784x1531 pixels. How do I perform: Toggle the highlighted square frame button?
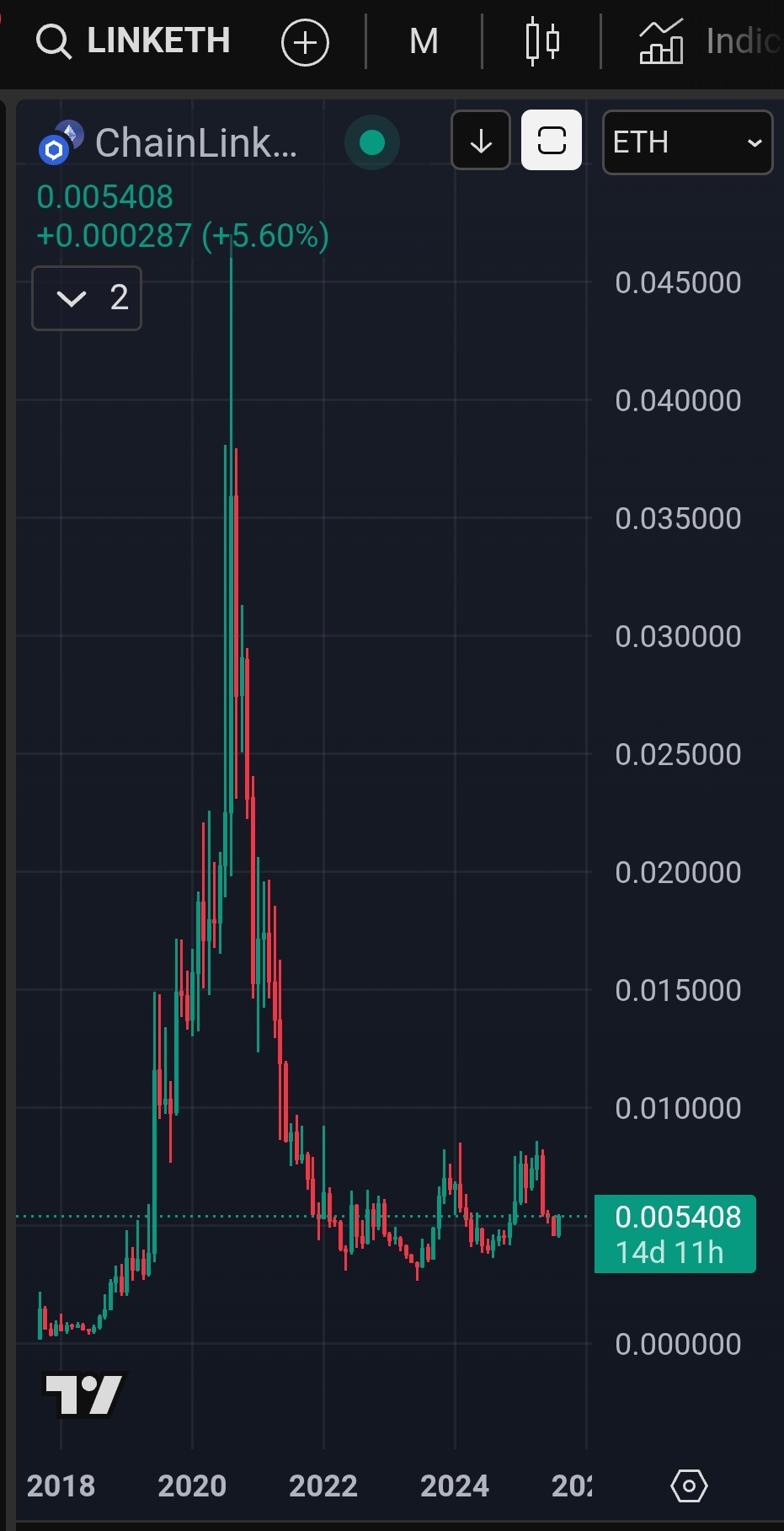pyautogui.click(x=552, y=141)
